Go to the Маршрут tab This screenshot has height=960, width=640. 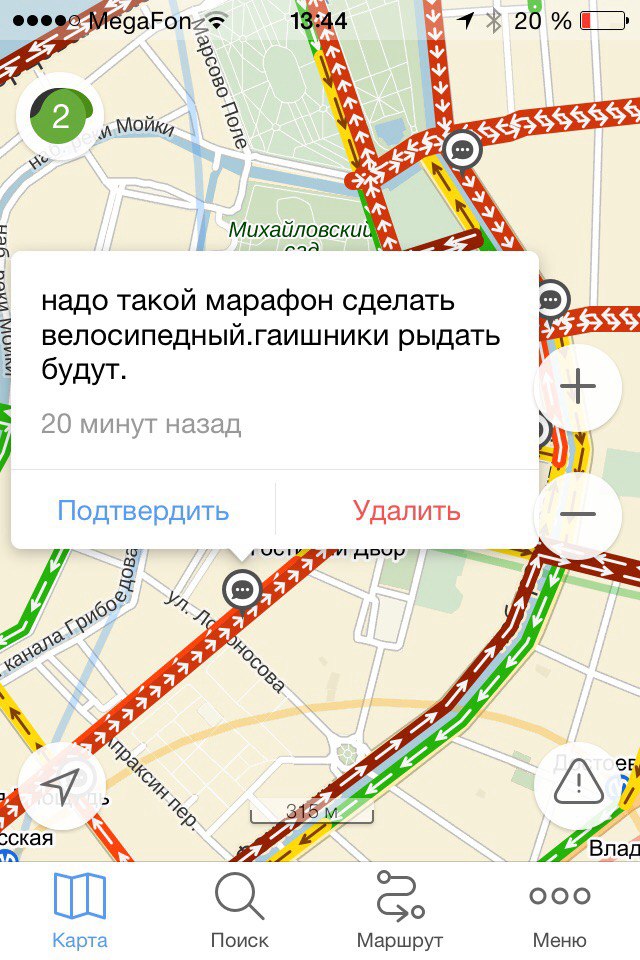(x=400, y=908)
